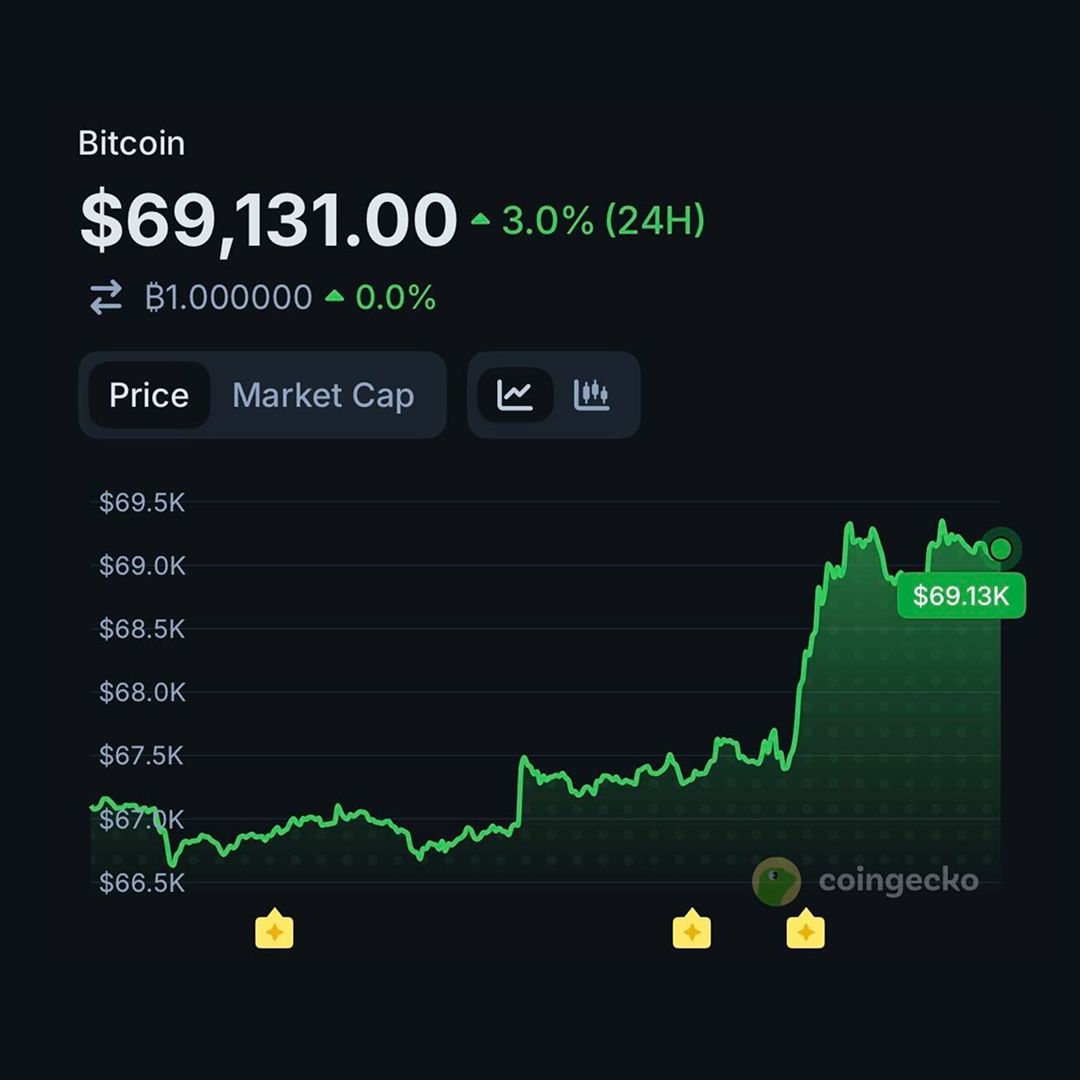Open the last yellow event marker

[x=805, y=931]
